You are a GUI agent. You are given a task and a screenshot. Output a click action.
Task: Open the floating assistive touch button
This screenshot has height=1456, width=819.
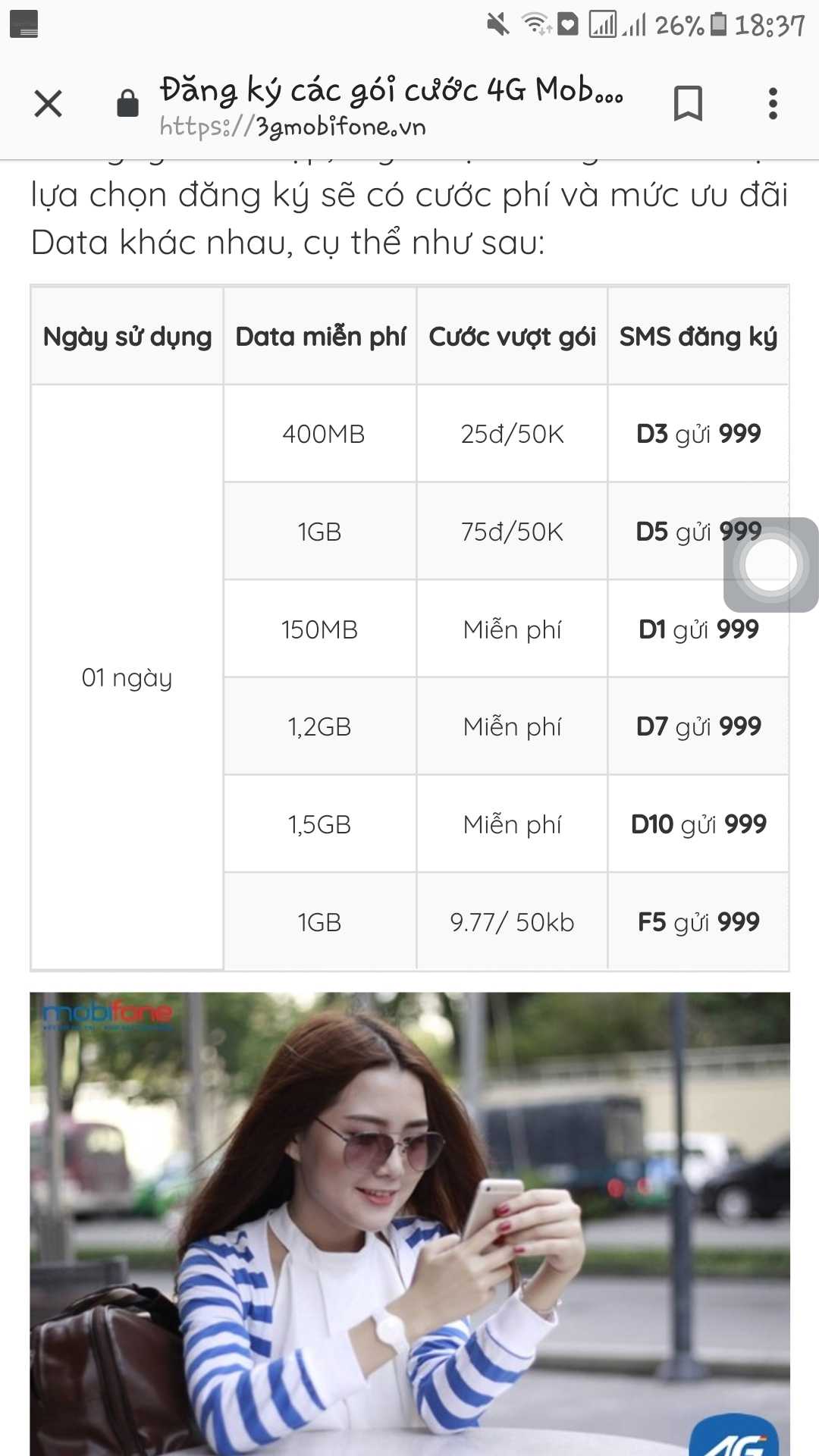tap(770, 565)
